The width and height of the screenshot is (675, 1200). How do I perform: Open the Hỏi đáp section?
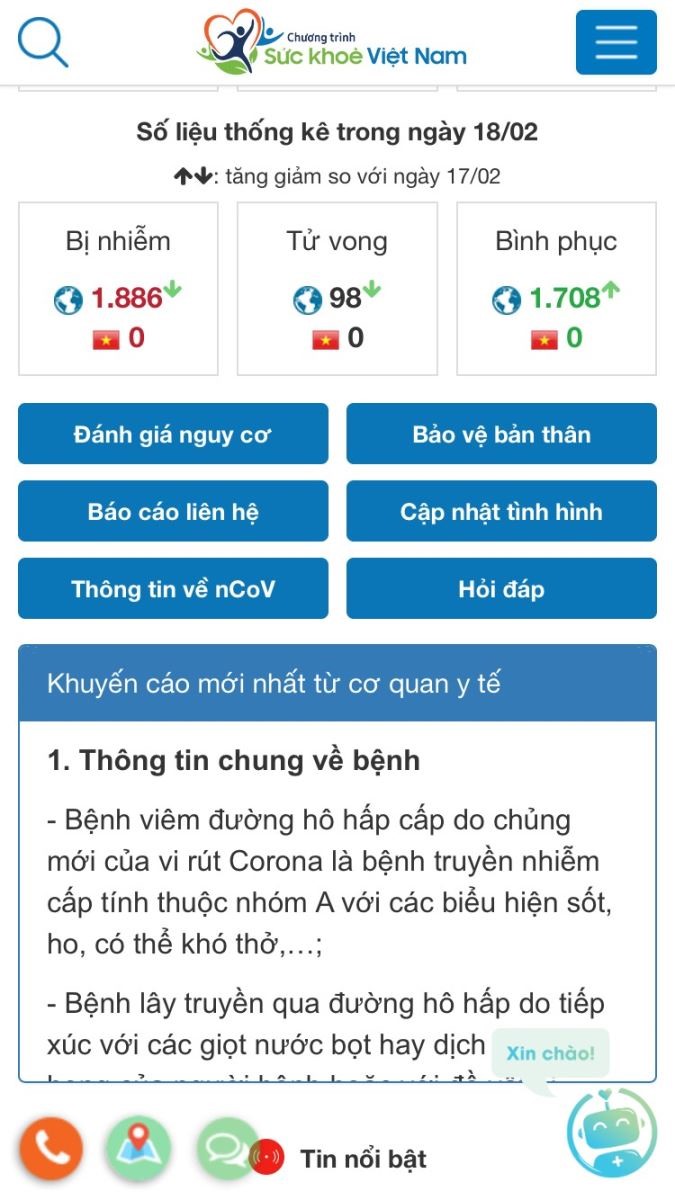[x=501, y=589]
